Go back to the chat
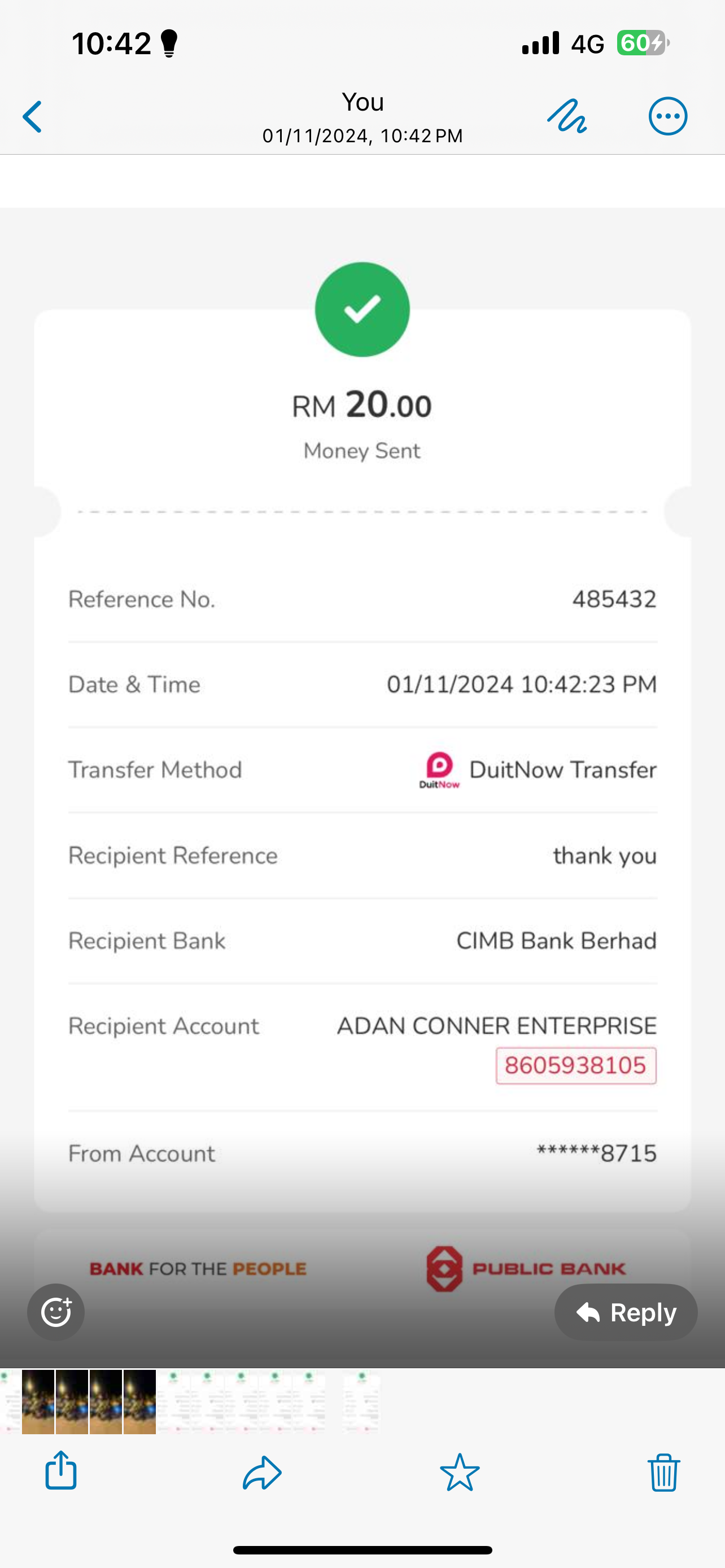Screen dimensions: 725x1568 point(33,117)
